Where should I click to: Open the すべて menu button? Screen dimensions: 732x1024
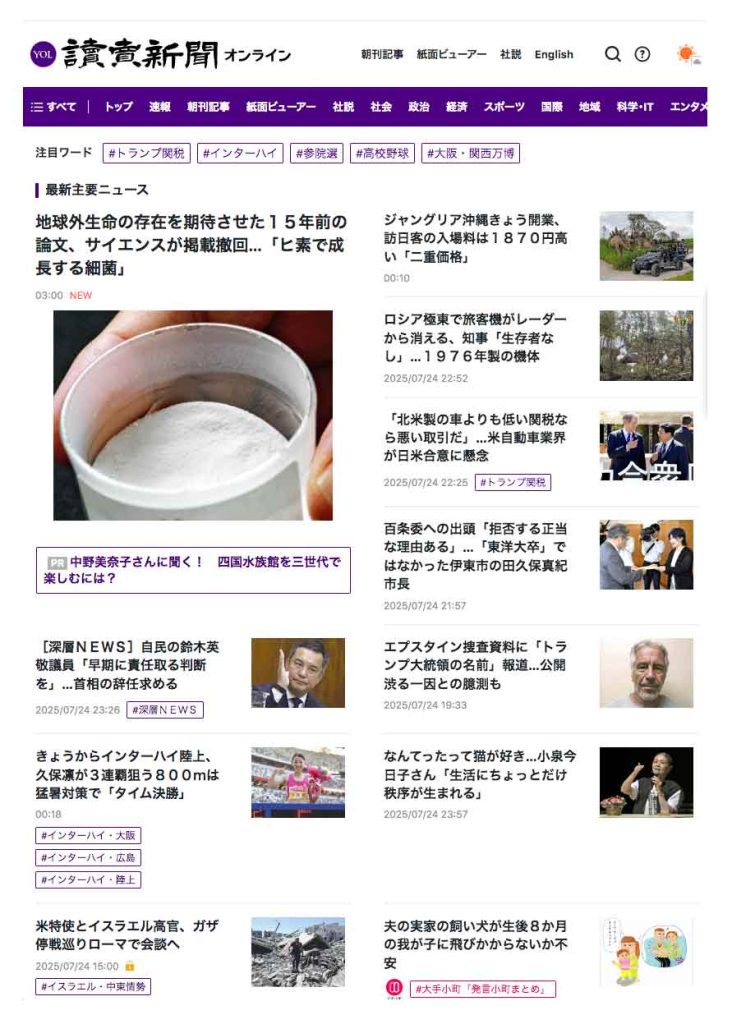(x=54, y=107)
